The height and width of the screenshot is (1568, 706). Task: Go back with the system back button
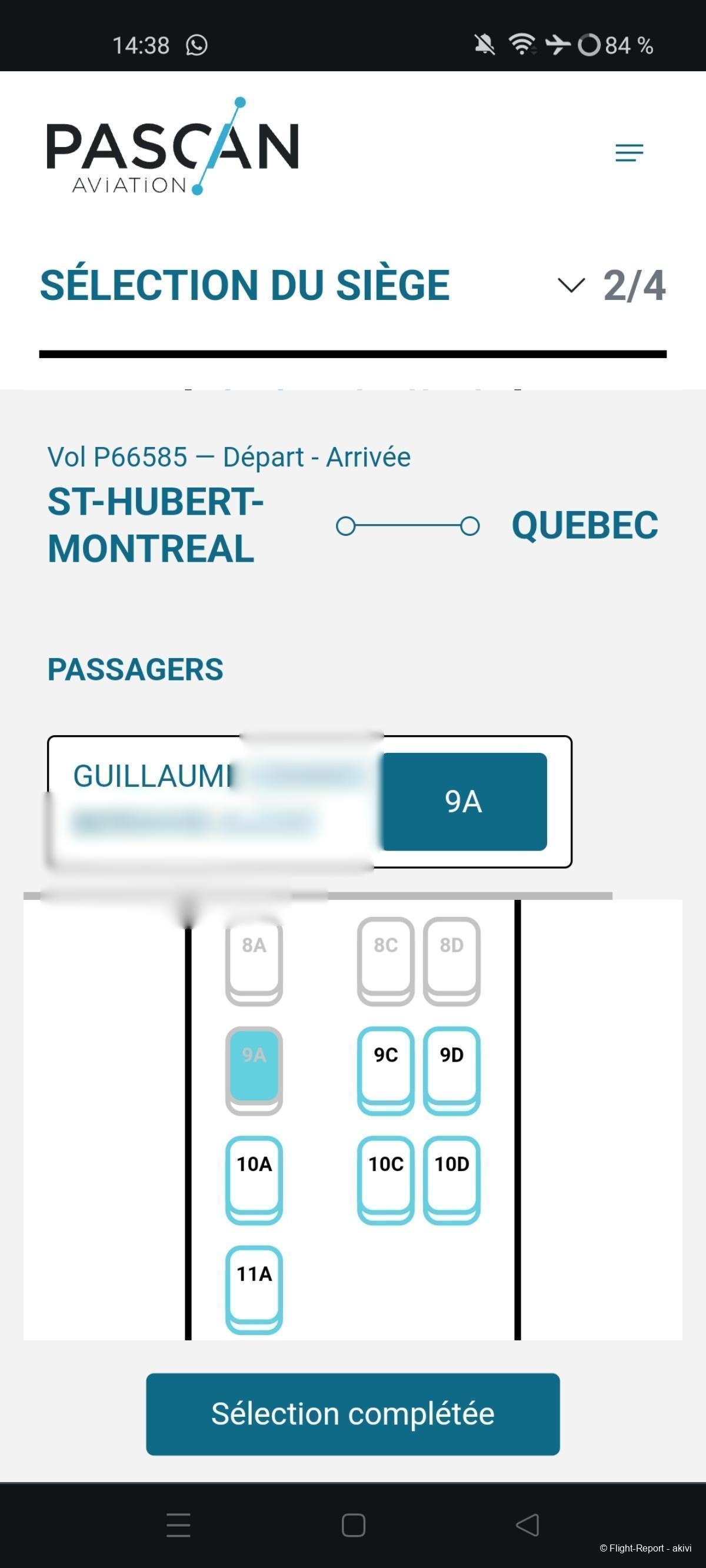pyautogui.click(x=527, y=1525)
